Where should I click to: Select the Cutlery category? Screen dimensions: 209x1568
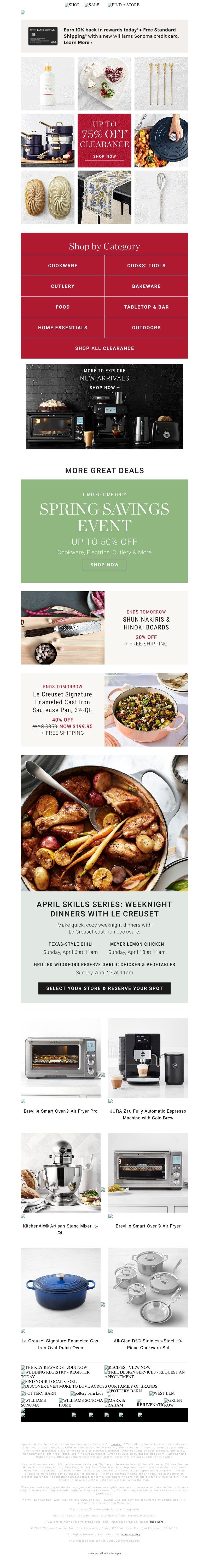tap(63, 286)
